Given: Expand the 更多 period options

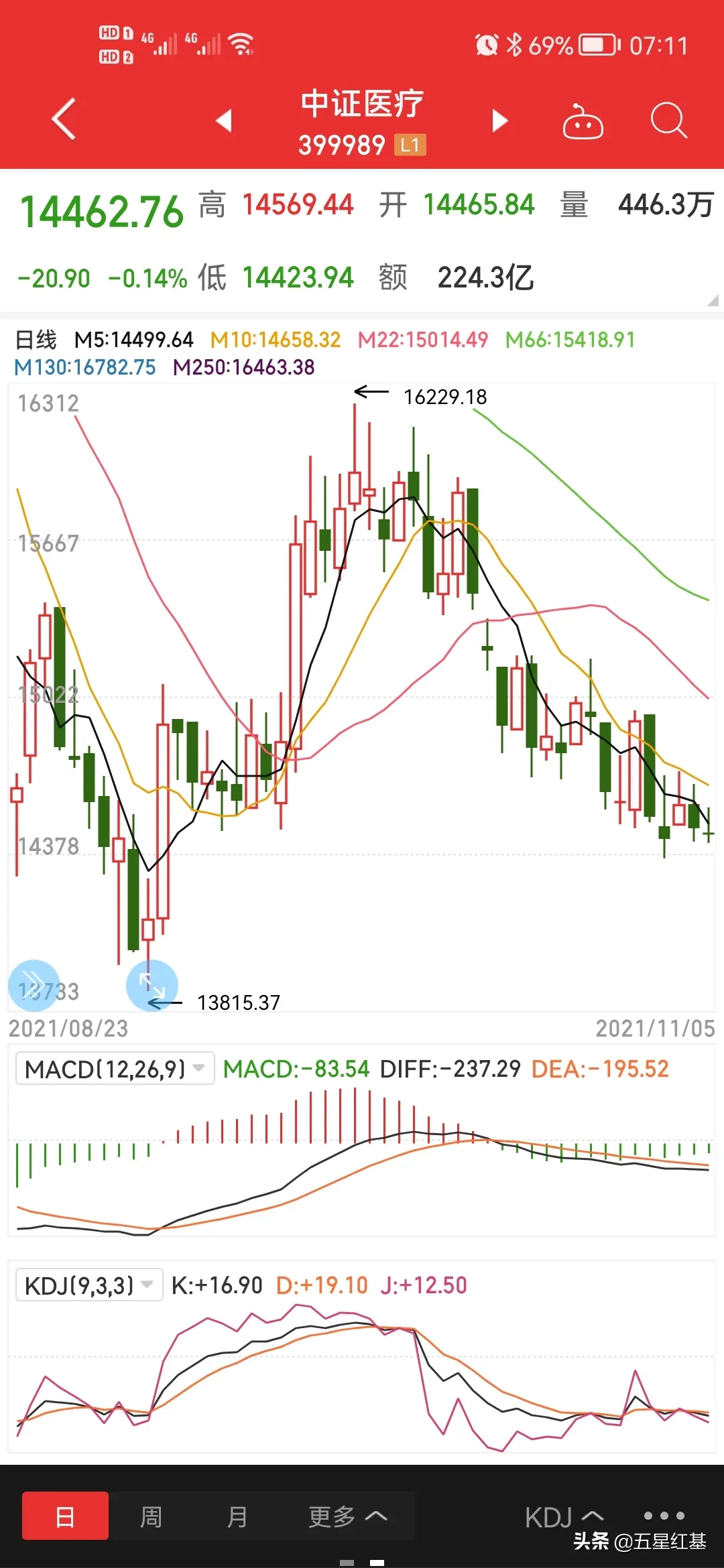Looking at the screenshot, I should coord(347,1516).
